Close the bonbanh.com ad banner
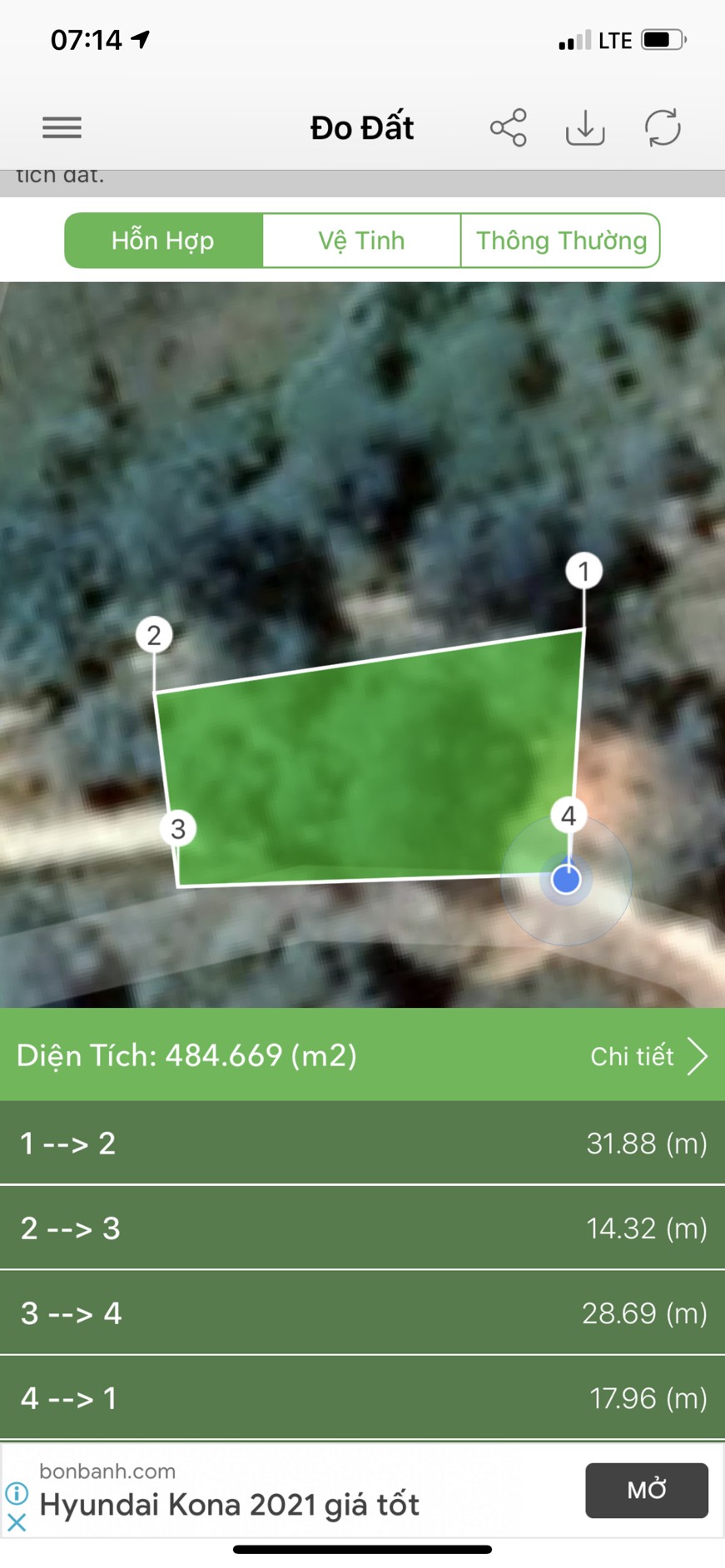 point(17,1522)
